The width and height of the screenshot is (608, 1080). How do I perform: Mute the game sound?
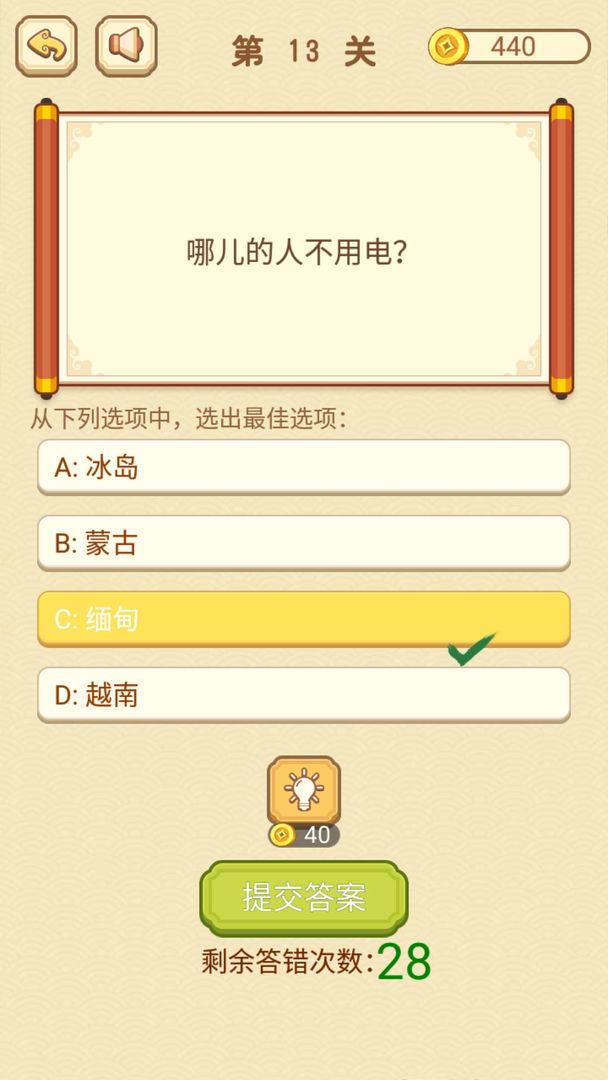[126, 46]
